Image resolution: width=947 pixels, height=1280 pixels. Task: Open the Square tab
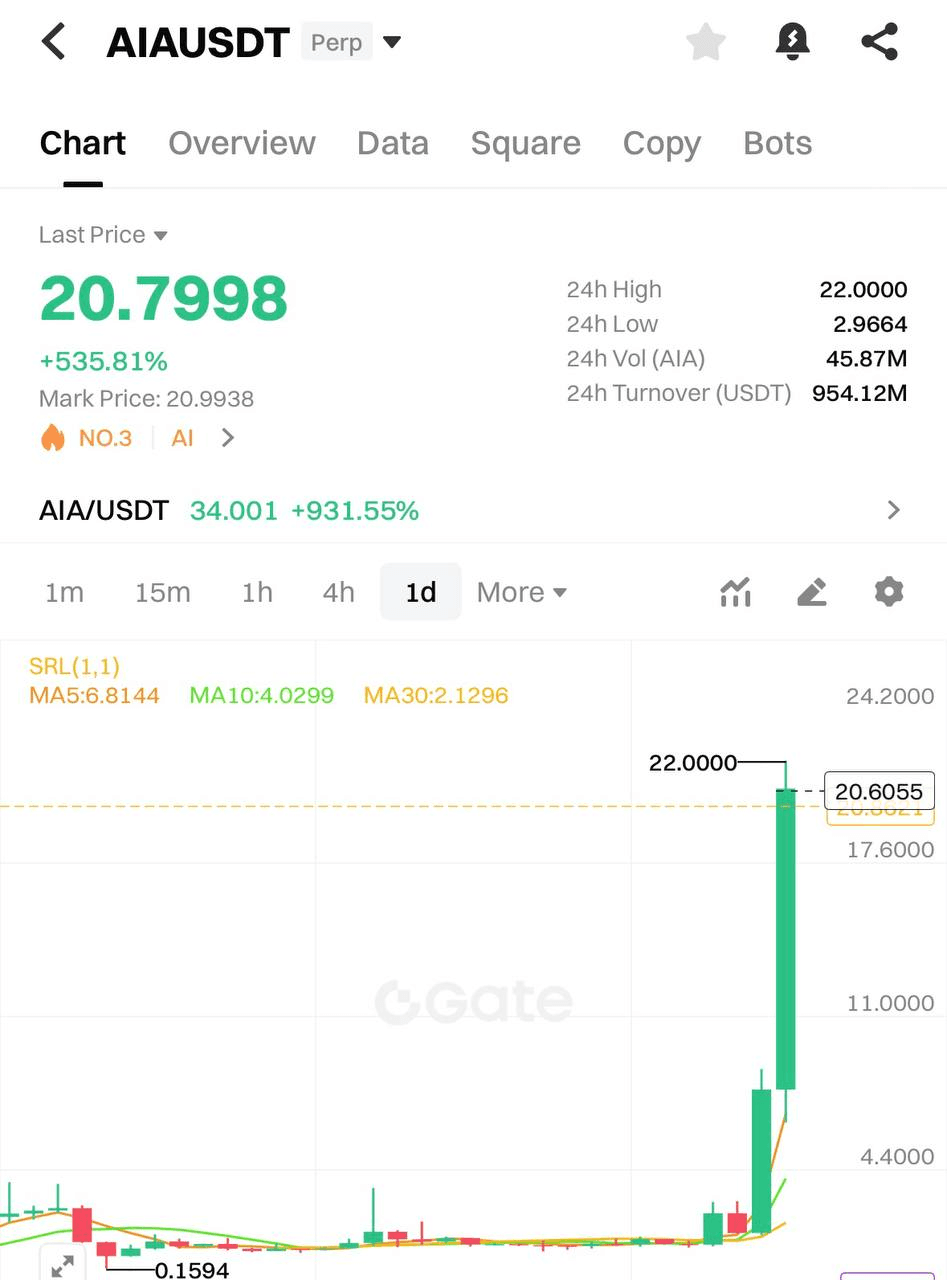point(525,143)
